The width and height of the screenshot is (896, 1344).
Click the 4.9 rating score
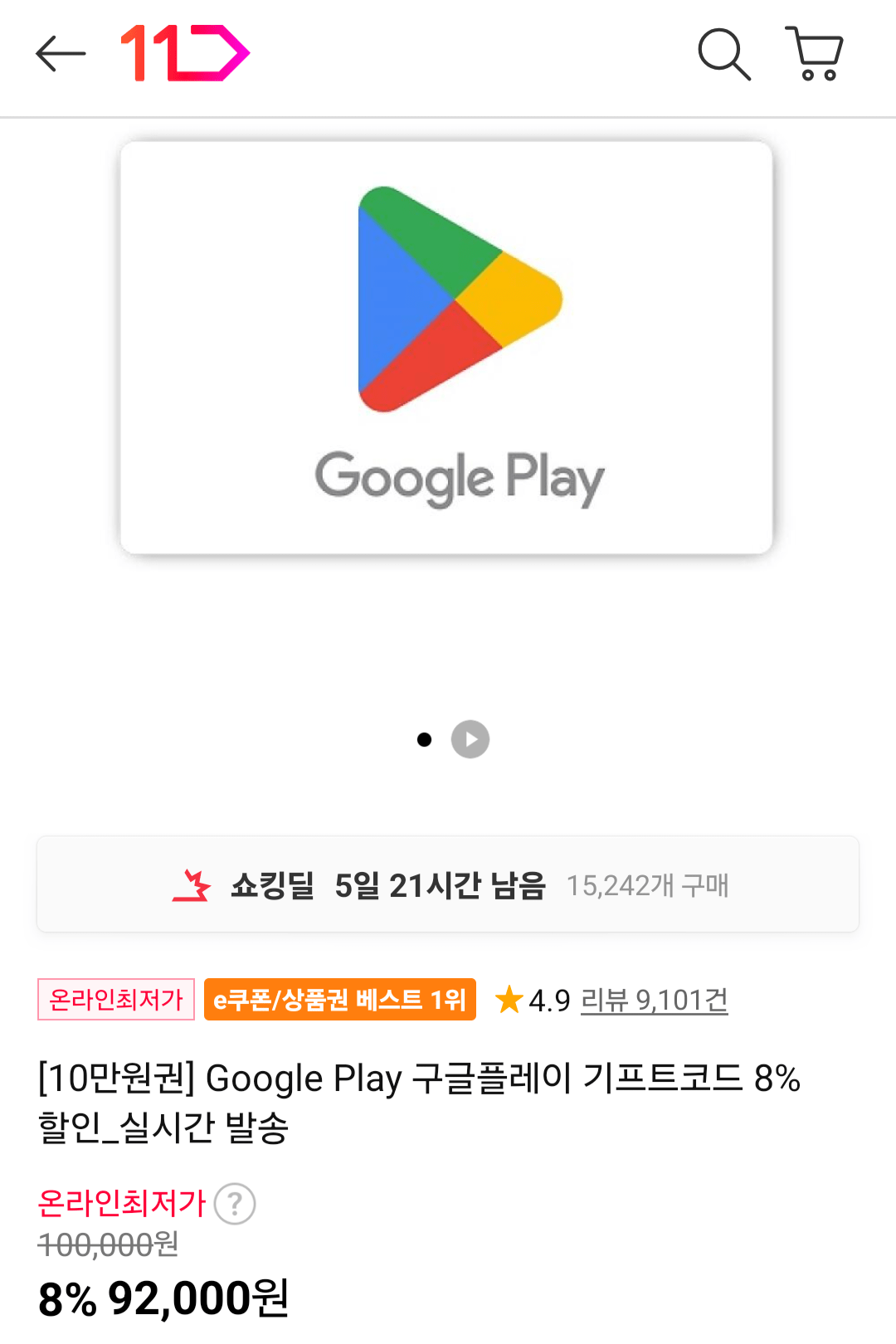pyautogui.click(x=548, y=1000)
